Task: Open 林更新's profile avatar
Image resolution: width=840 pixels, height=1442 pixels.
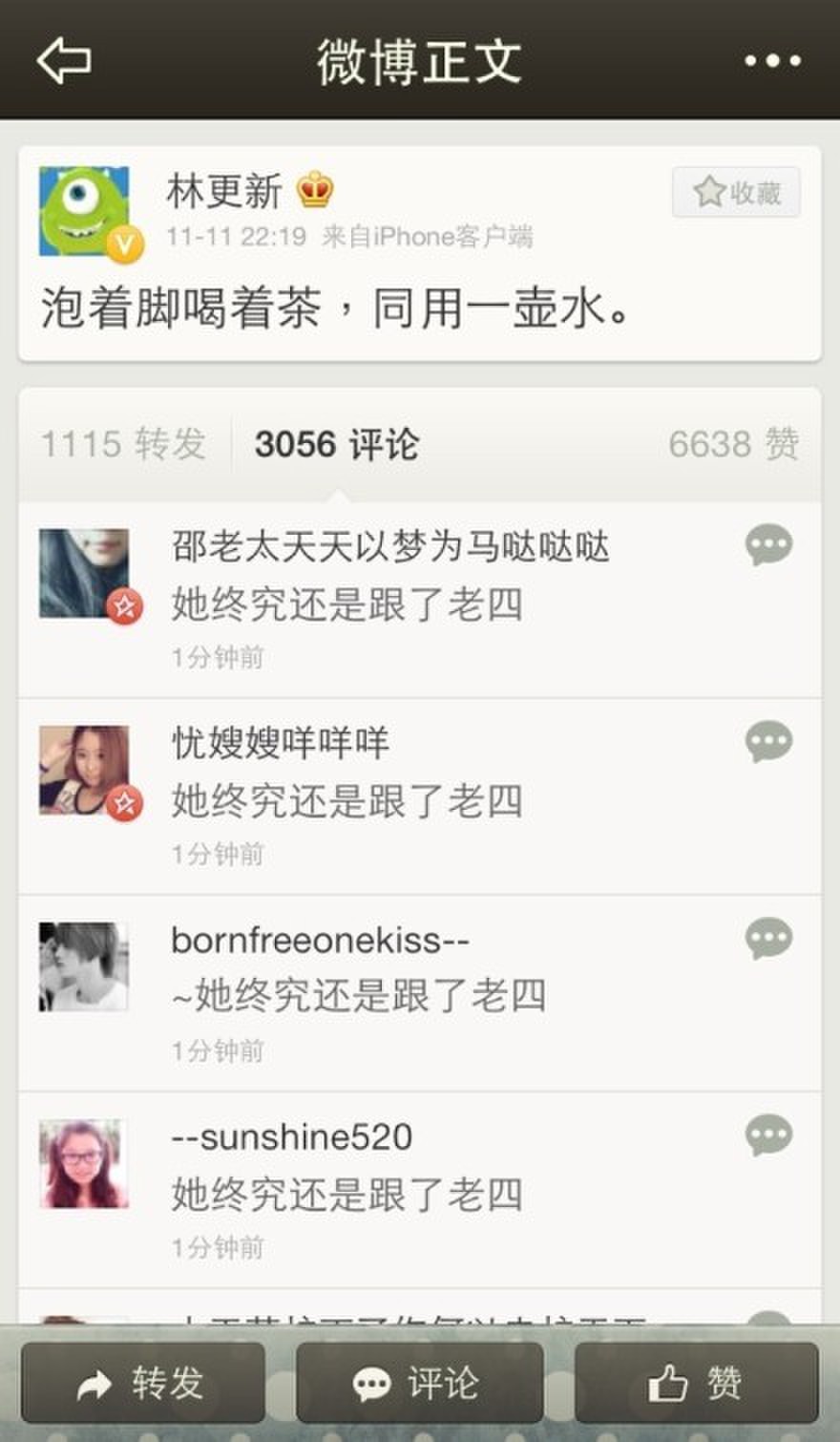Action: point(84,211)
